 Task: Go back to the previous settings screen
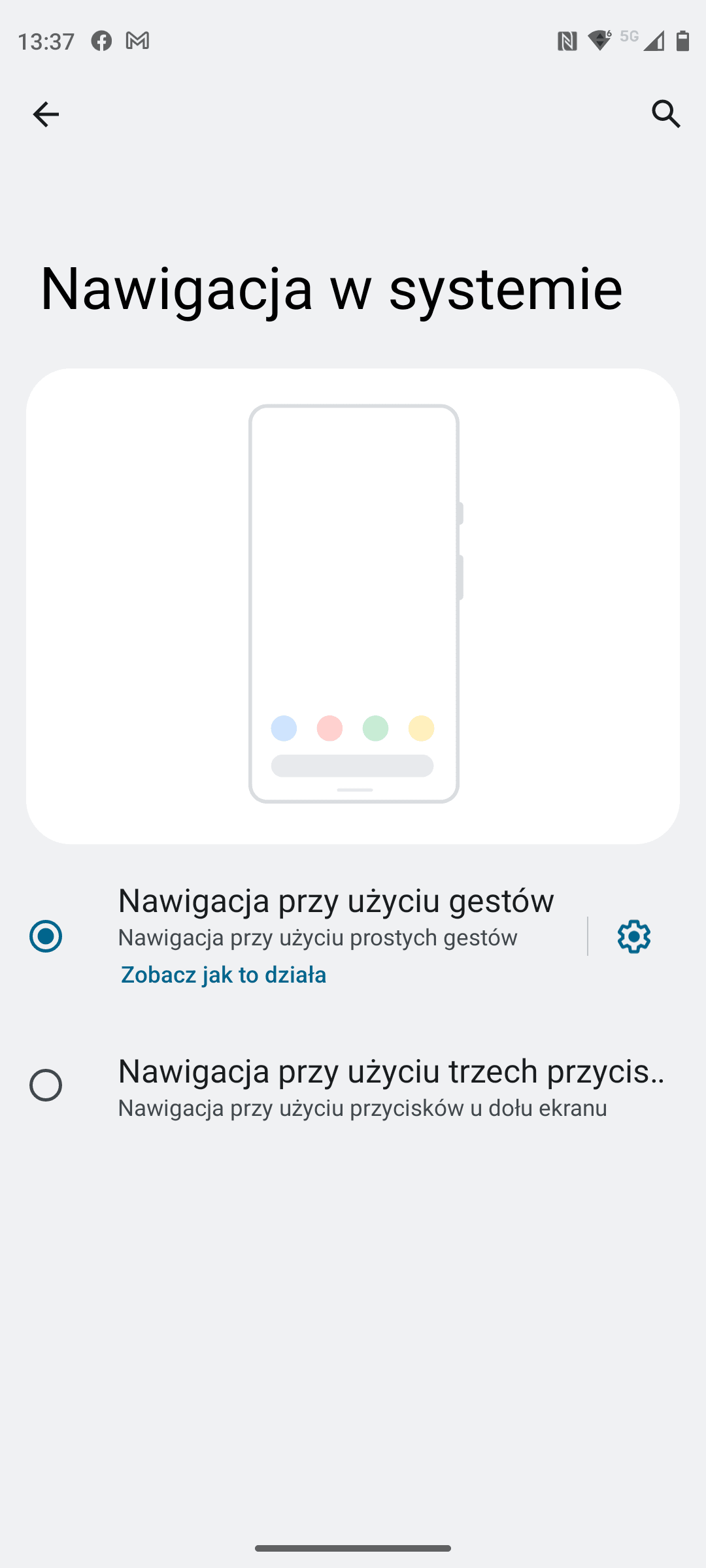[x=46, y=114]
